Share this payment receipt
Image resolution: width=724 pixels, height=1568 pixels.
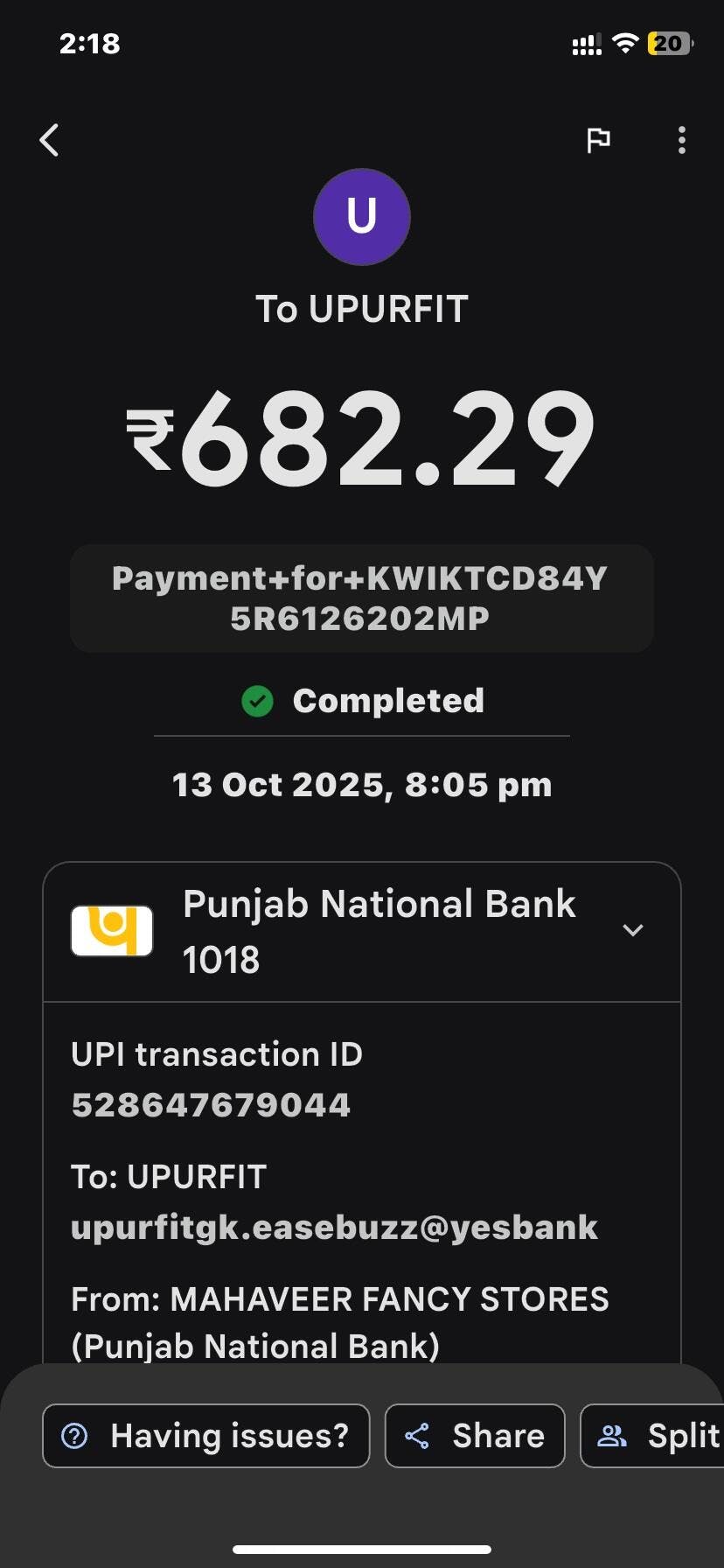(475, 1436)
